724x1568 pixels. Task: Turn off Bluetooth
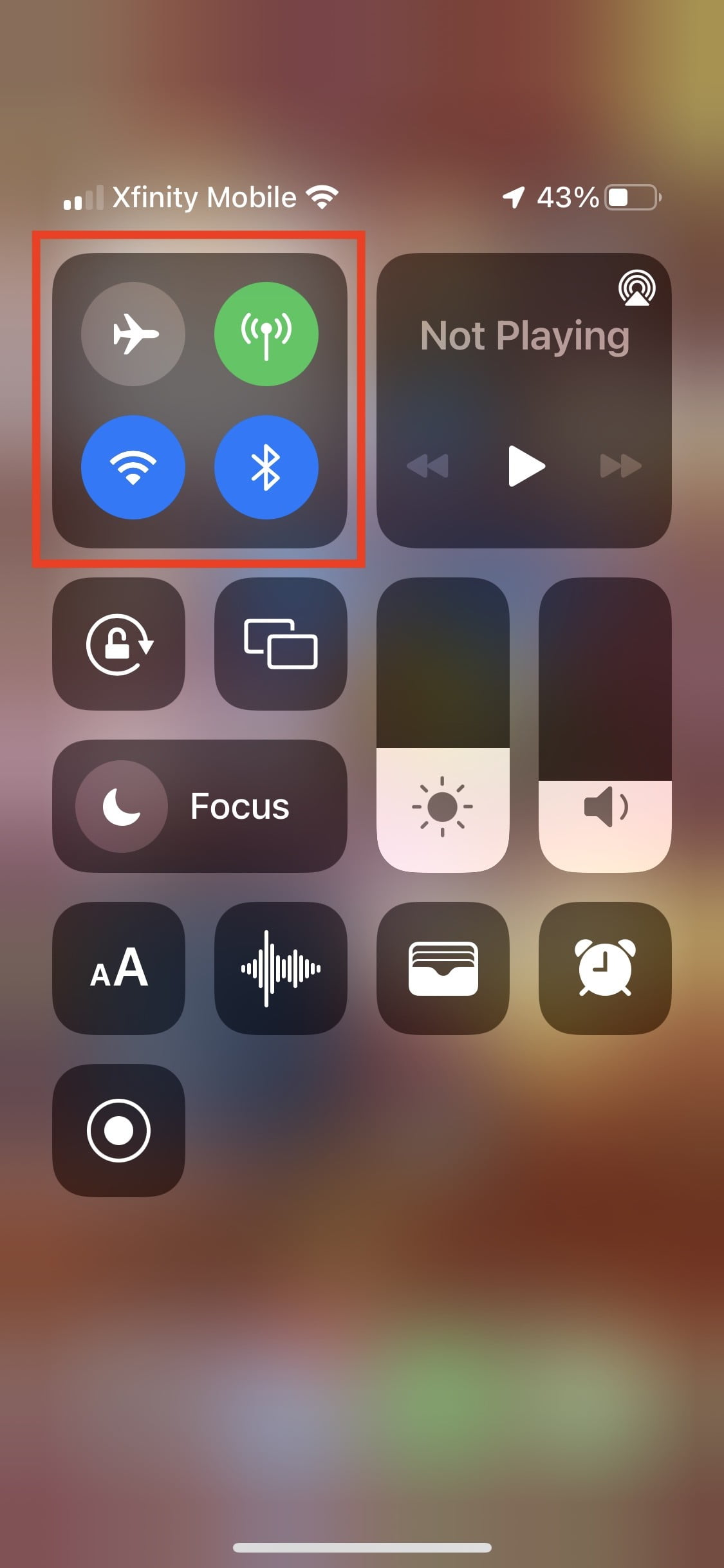click(x=266, y=467)
